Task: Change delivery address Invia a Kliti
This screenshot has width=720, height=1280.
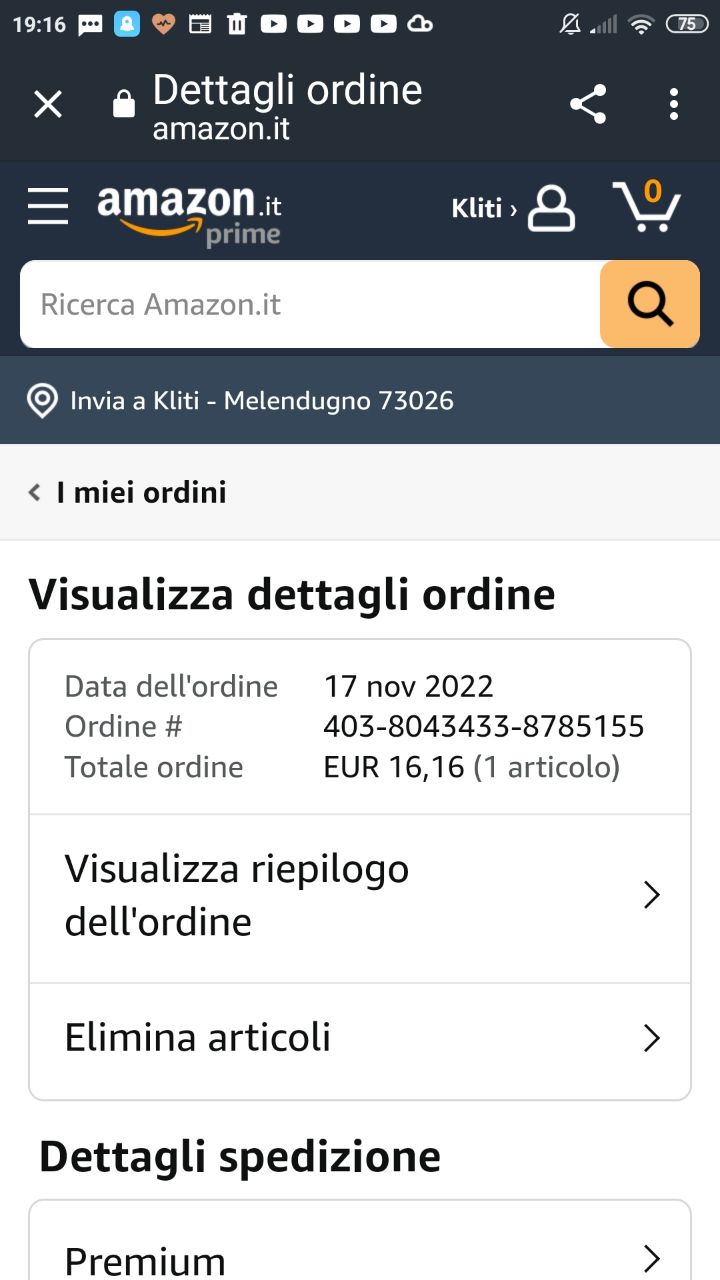Action: [240, 401]
